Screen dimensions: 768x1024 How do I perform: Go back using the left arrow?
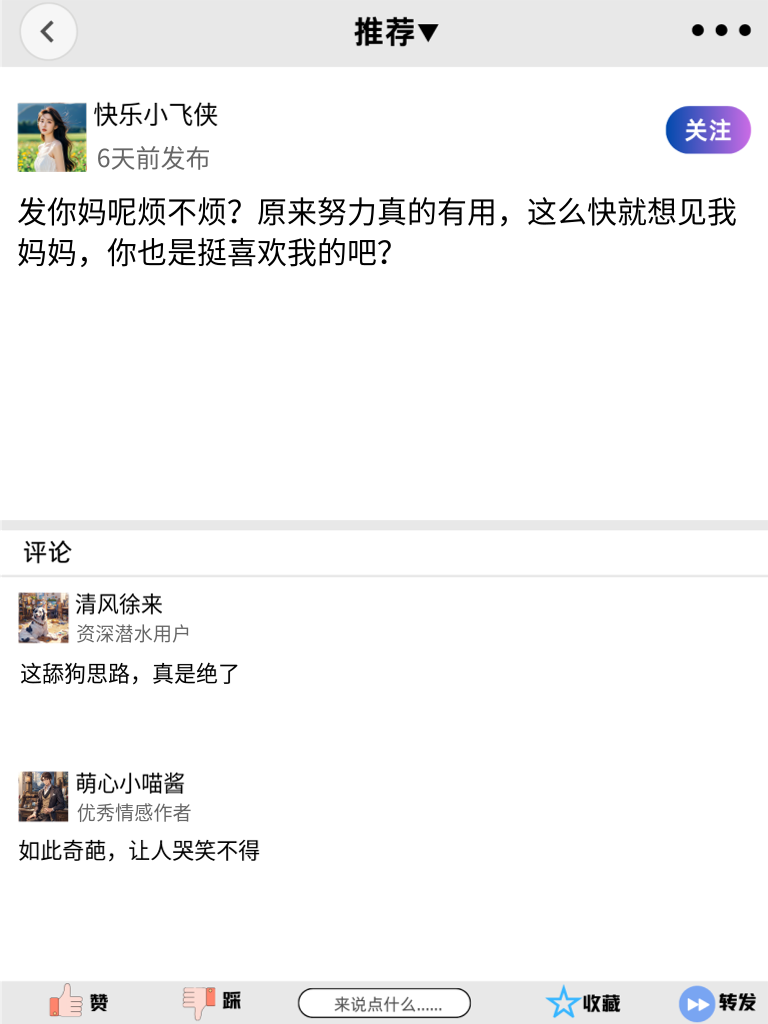coord(48,31)
